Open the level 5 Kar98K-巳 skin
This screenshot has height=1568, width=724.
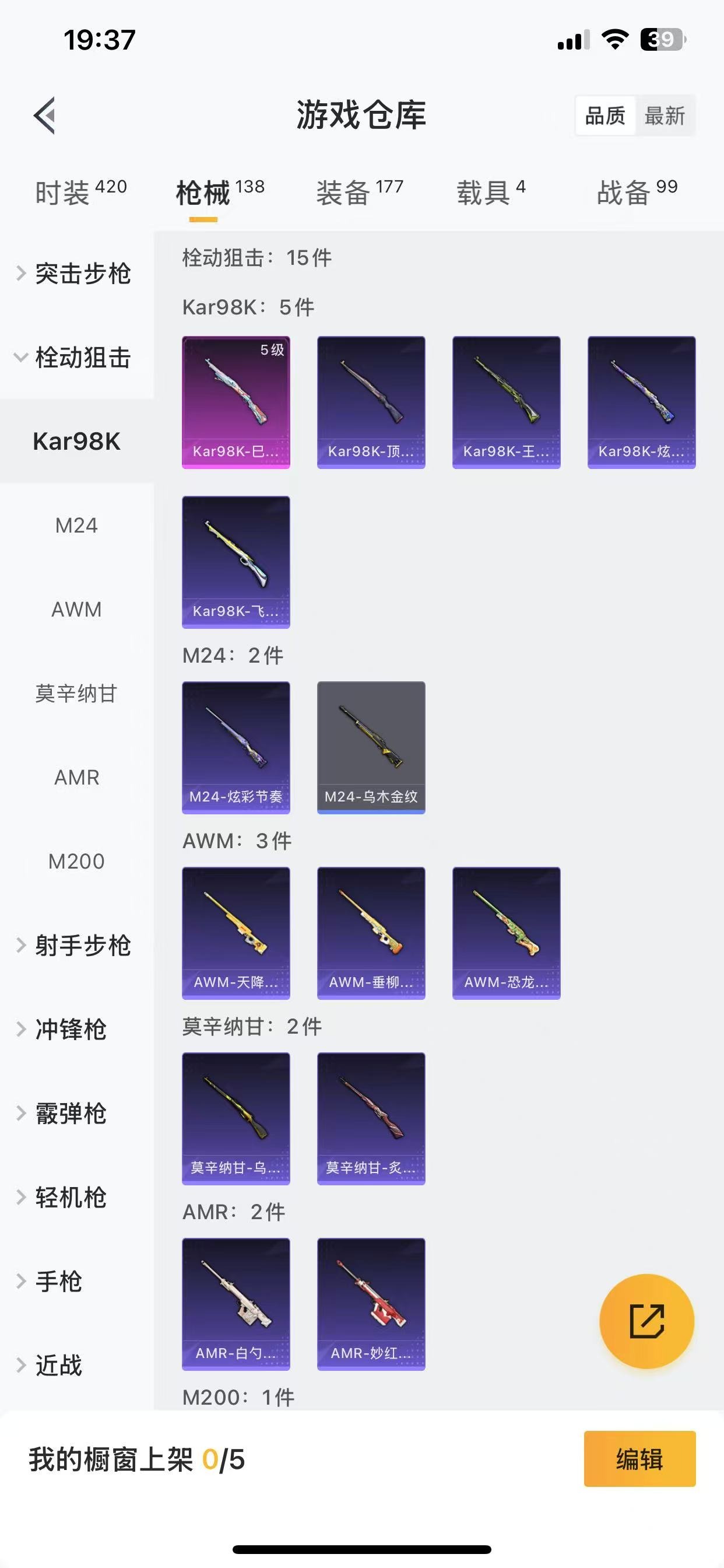click(x=236, y=402)
